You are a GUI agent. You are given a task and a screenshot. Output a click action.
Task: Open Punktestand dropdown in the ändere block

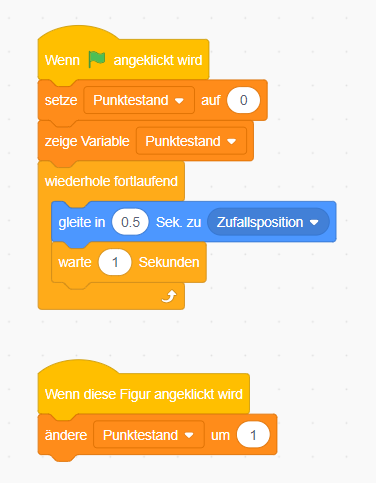[x=149, y=435]
